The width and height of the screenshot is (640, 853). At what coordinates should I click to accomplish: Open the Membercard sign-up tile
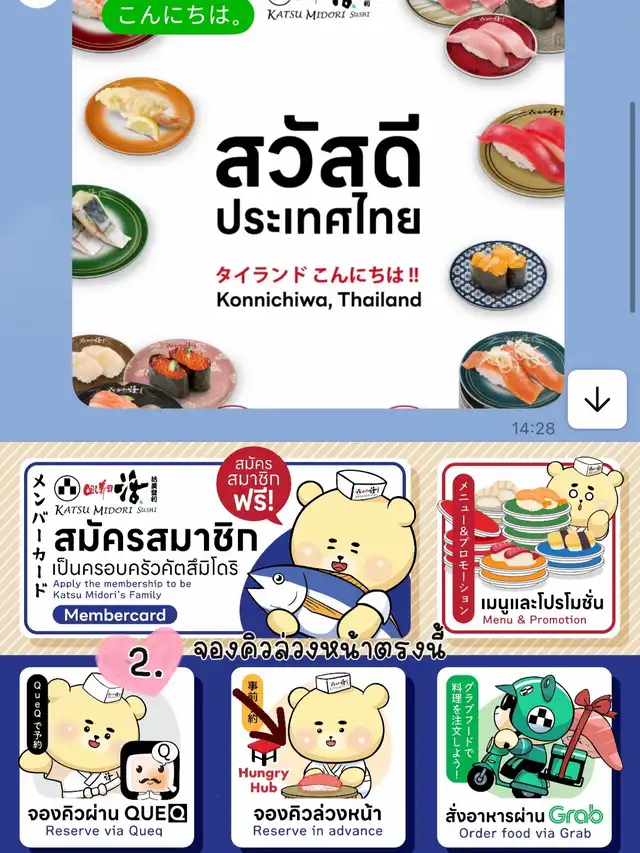[215, 548]
